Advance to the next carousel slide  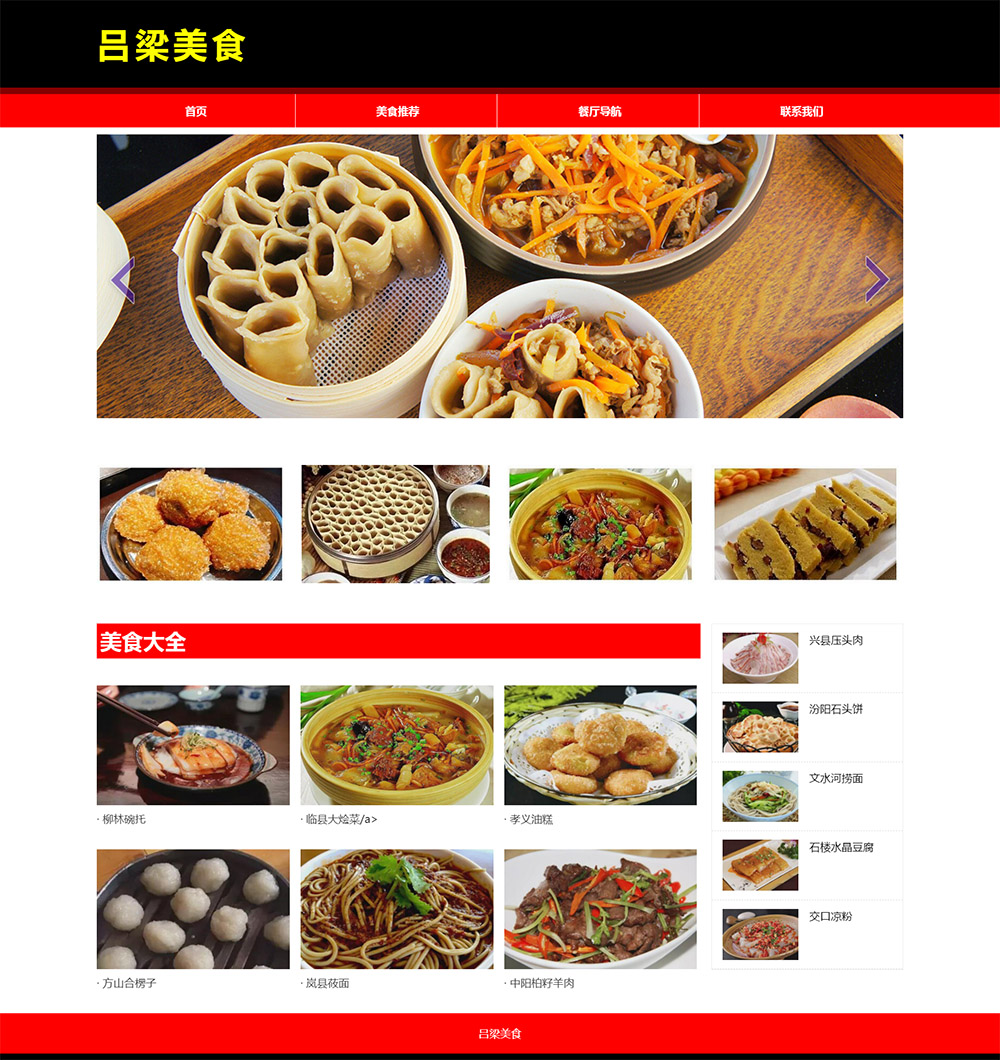(x=877, y=280)
